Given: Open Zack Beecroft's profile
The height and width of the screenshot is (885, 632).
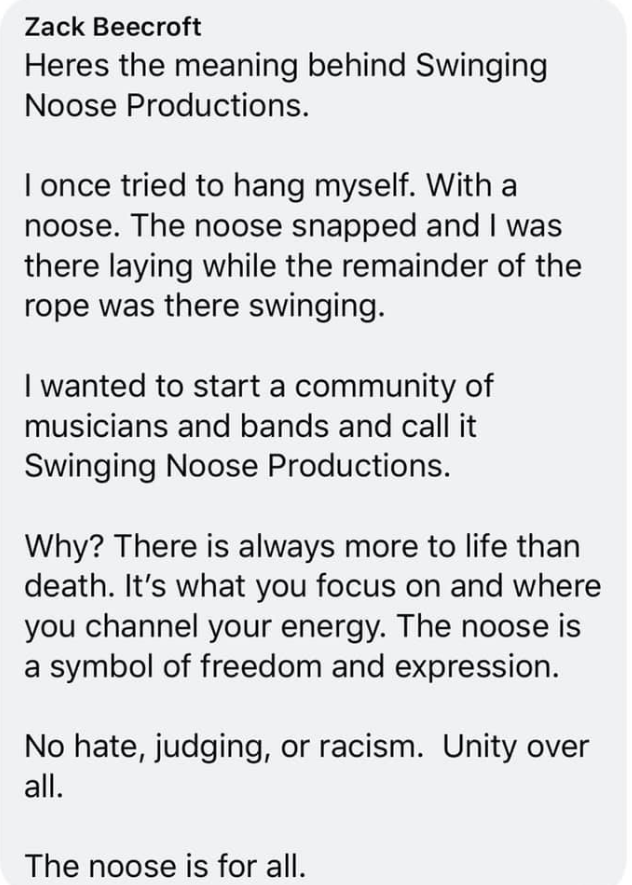Looking at the screenshot, I should (x=112, y=28).
